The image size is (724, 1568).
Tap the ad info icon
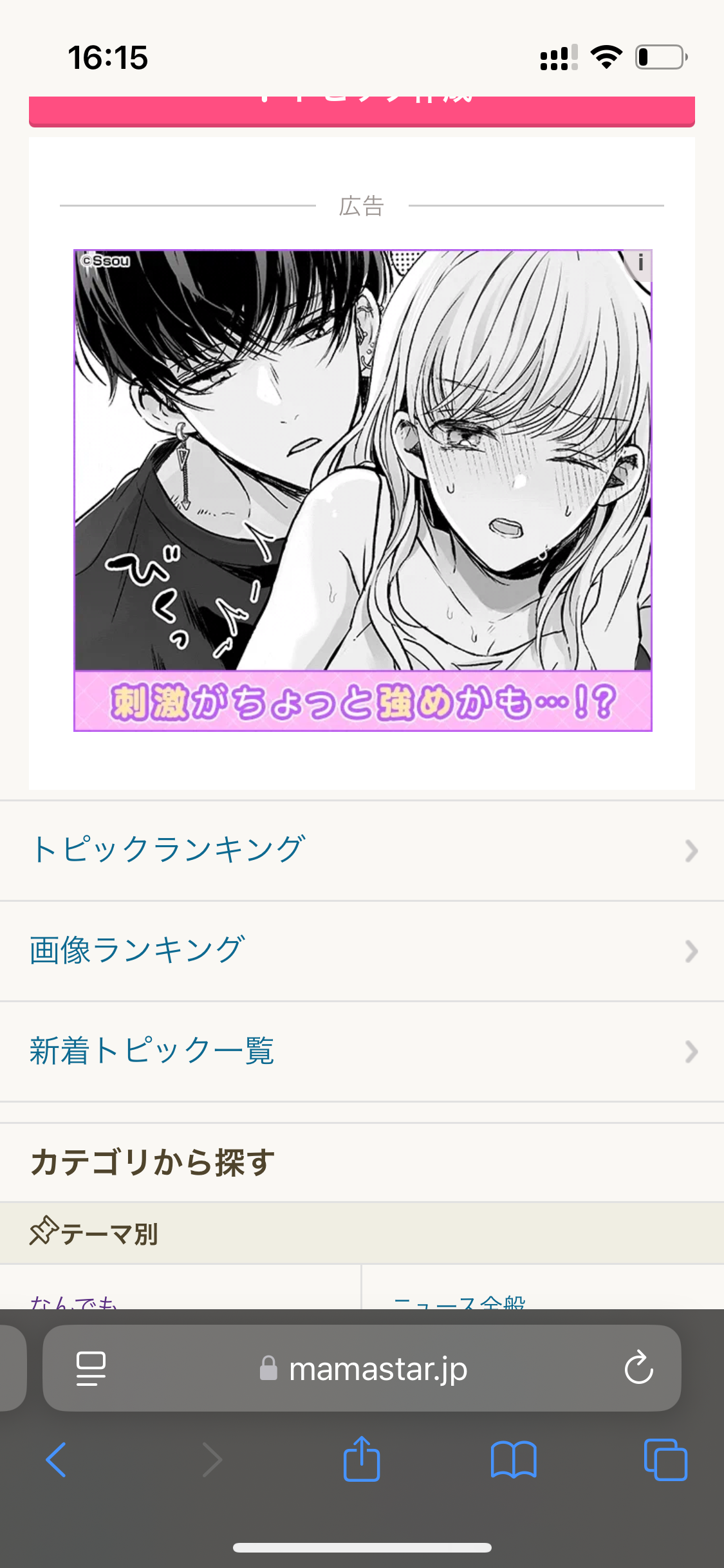(x=640, y=263)
